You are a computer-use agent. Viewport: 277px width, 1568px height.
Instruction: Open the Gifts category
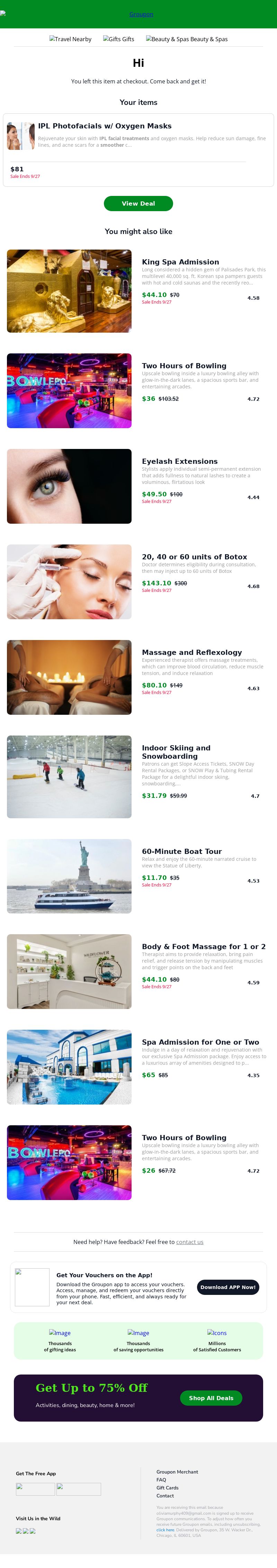pos(119,39)
